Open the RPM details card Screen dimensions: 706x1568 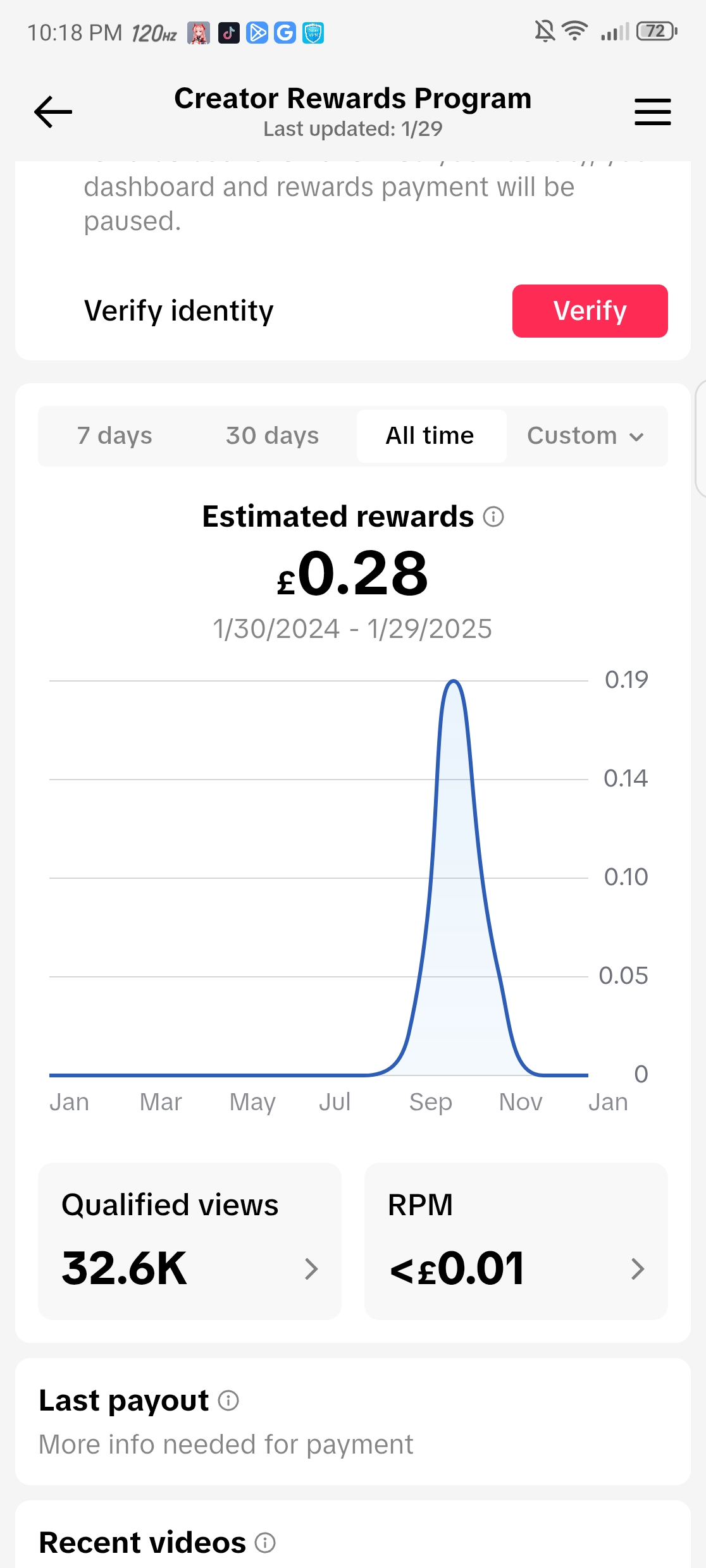click(516, 1241)
